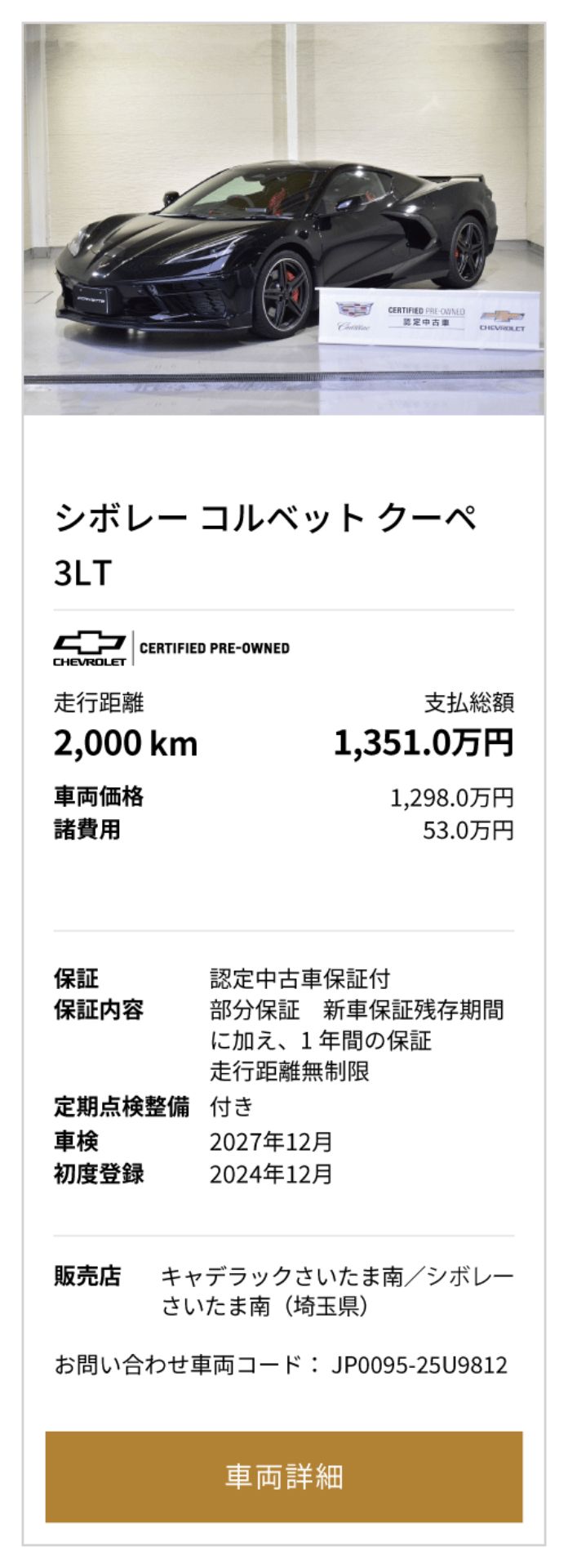
Task: Open the Corvette coupe photo tile
Action: (284, 219)
